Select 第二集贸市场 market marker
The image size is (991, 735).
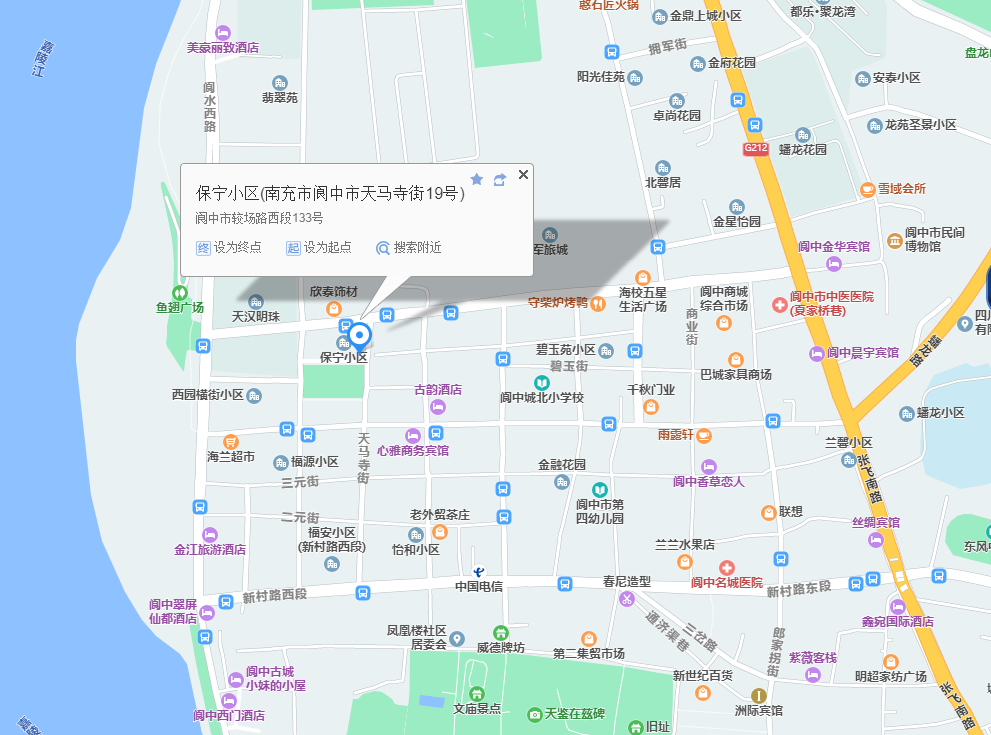click(589, 638)
